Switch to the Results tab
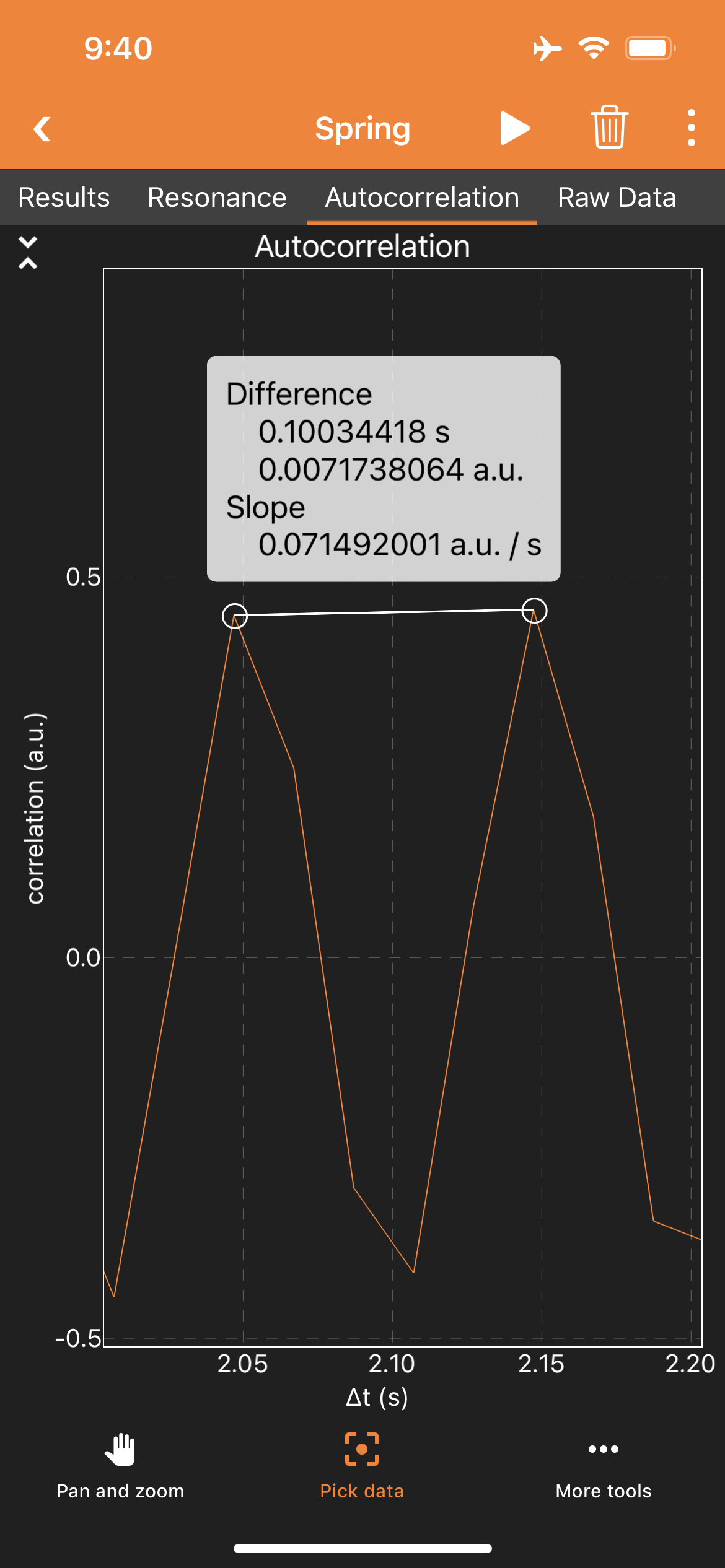 [x=64, y=198]
